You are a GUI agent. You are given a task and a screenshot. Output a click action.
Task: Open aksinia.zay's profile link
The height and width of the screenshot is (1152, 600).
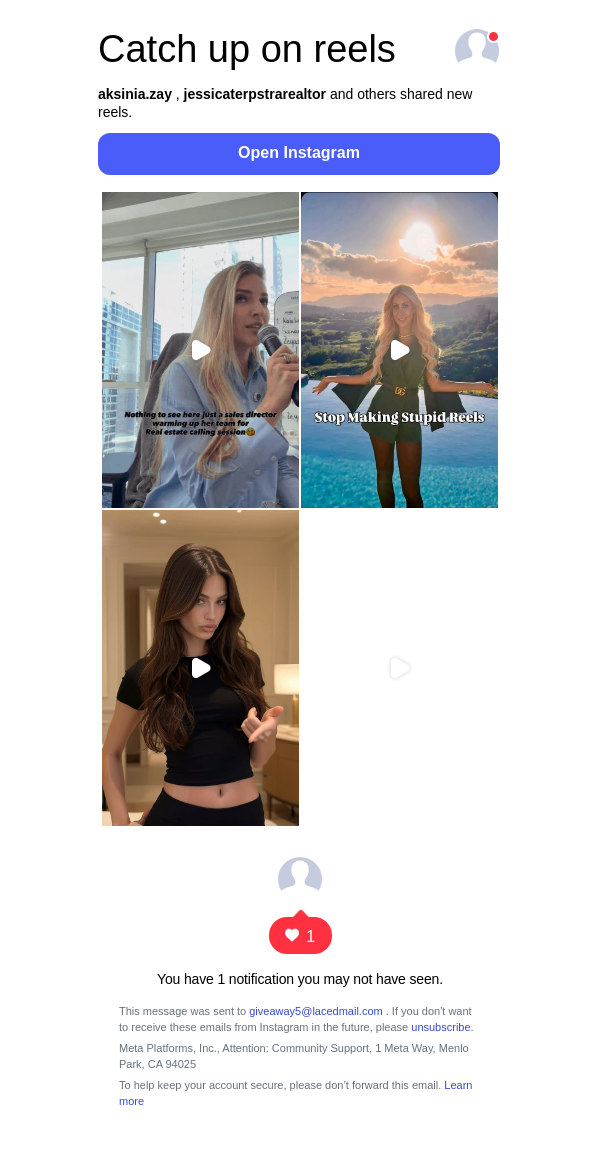[x=135, y=94]
